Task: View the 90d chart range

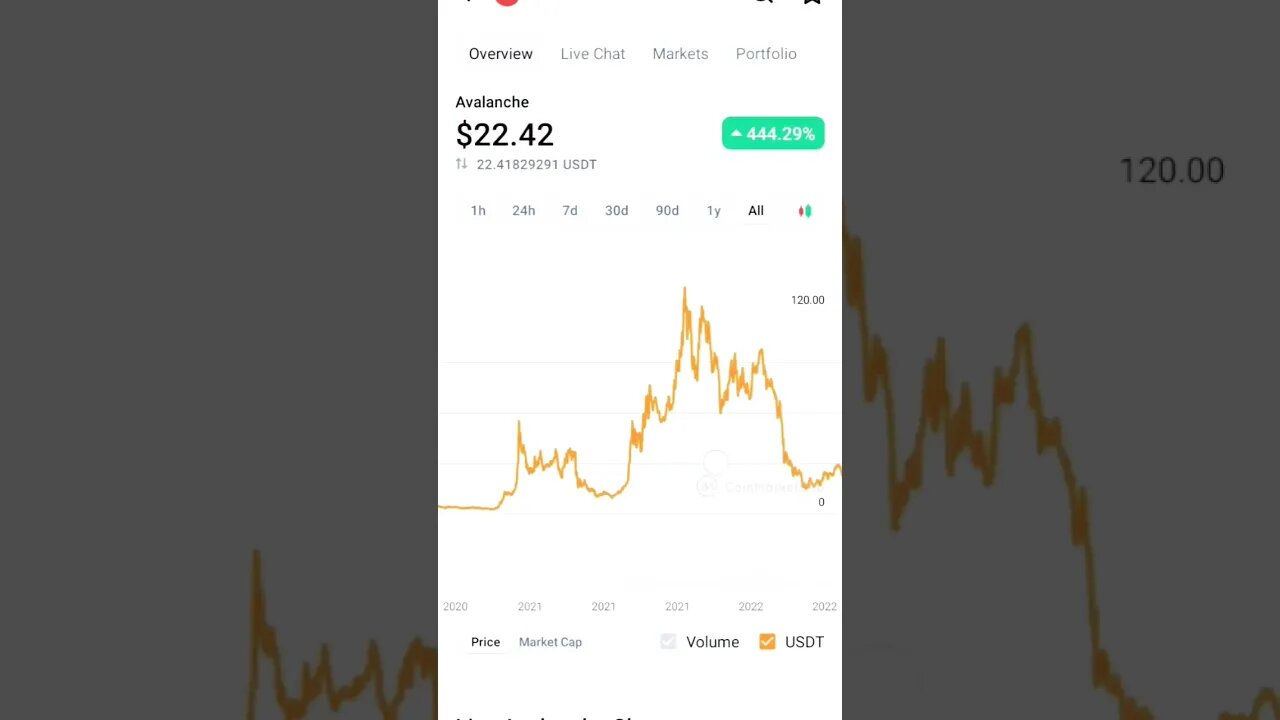Action: click(x=667, y=211)
